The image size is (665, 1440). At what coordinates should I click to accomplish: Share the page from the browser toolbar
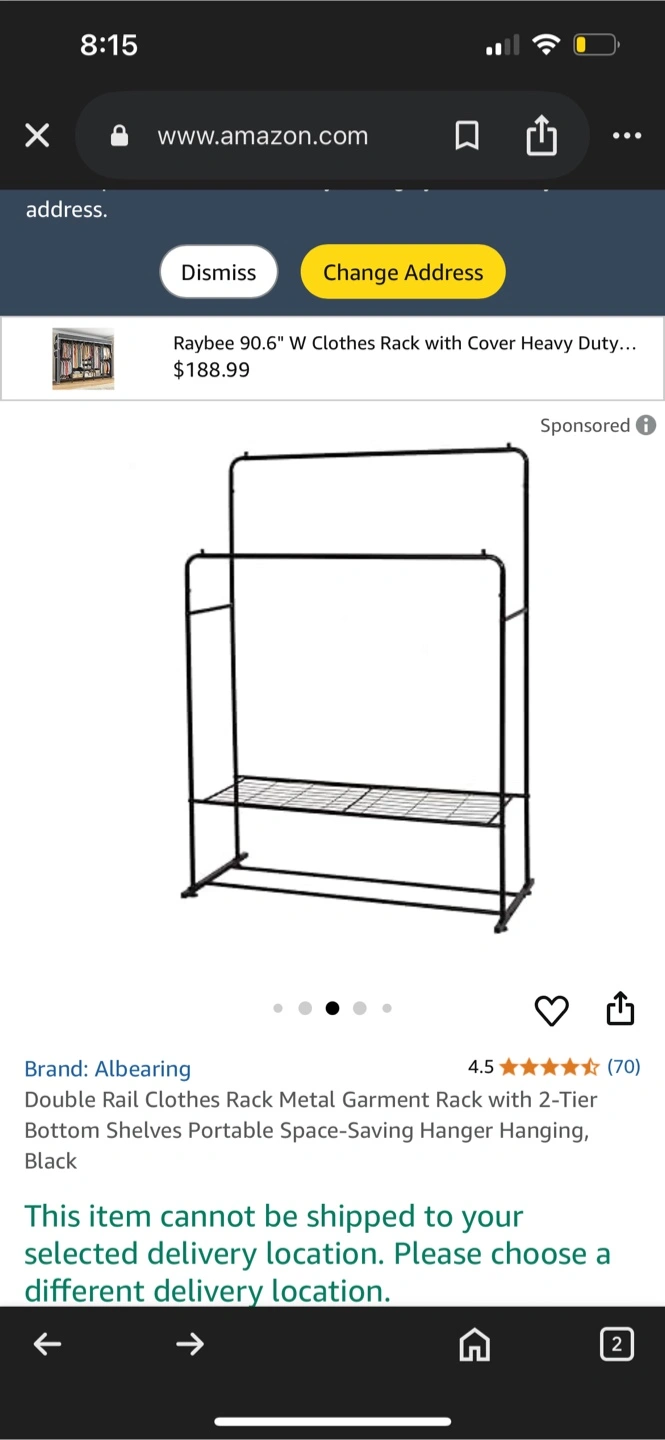[541, 135]
